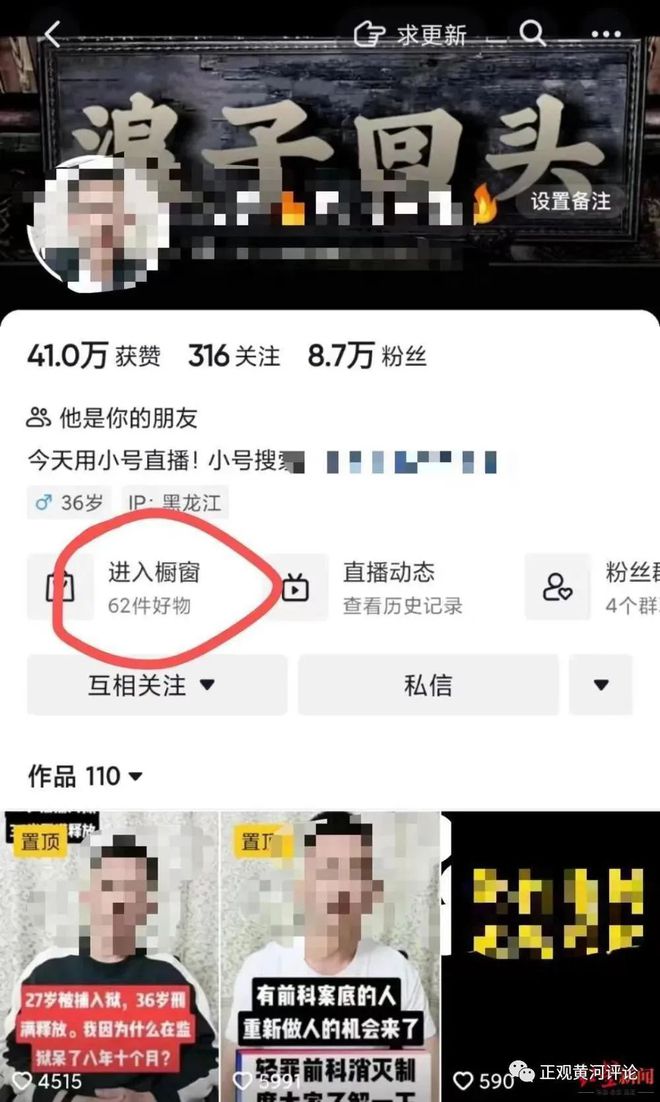Image resolution: width=660 pixels, height=1102 pixels.
Task: Open the 41.0万 获赞 likes count
Action: click(93, 356)
